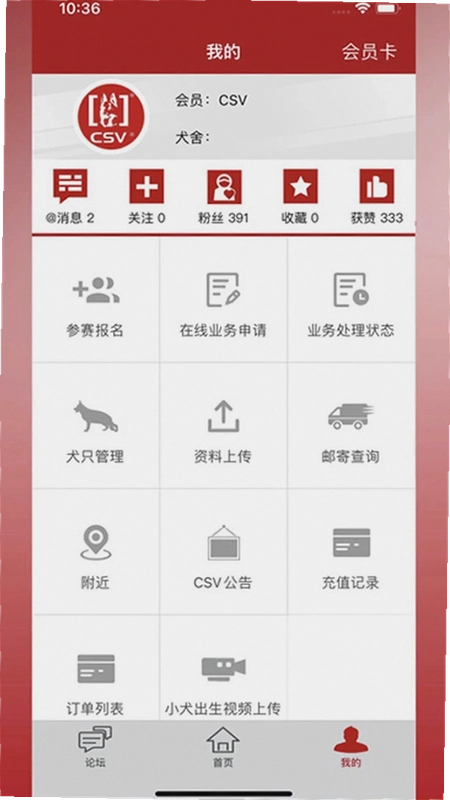
Task: Open 附近 nearby
Action: tap(95, 552)
